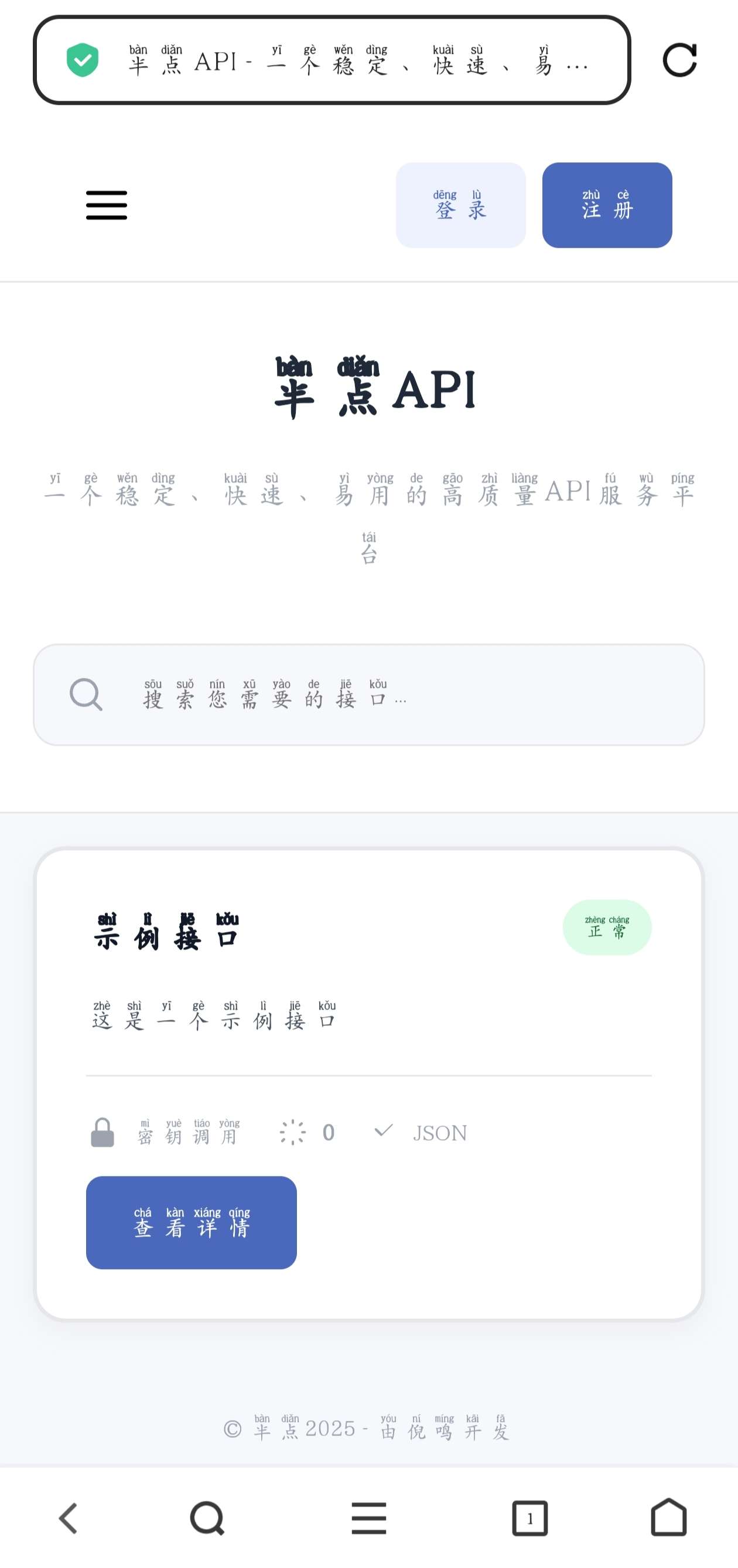
Task: Tap the back arrow in the bottom bar
Action: [x=67, y=1516]
